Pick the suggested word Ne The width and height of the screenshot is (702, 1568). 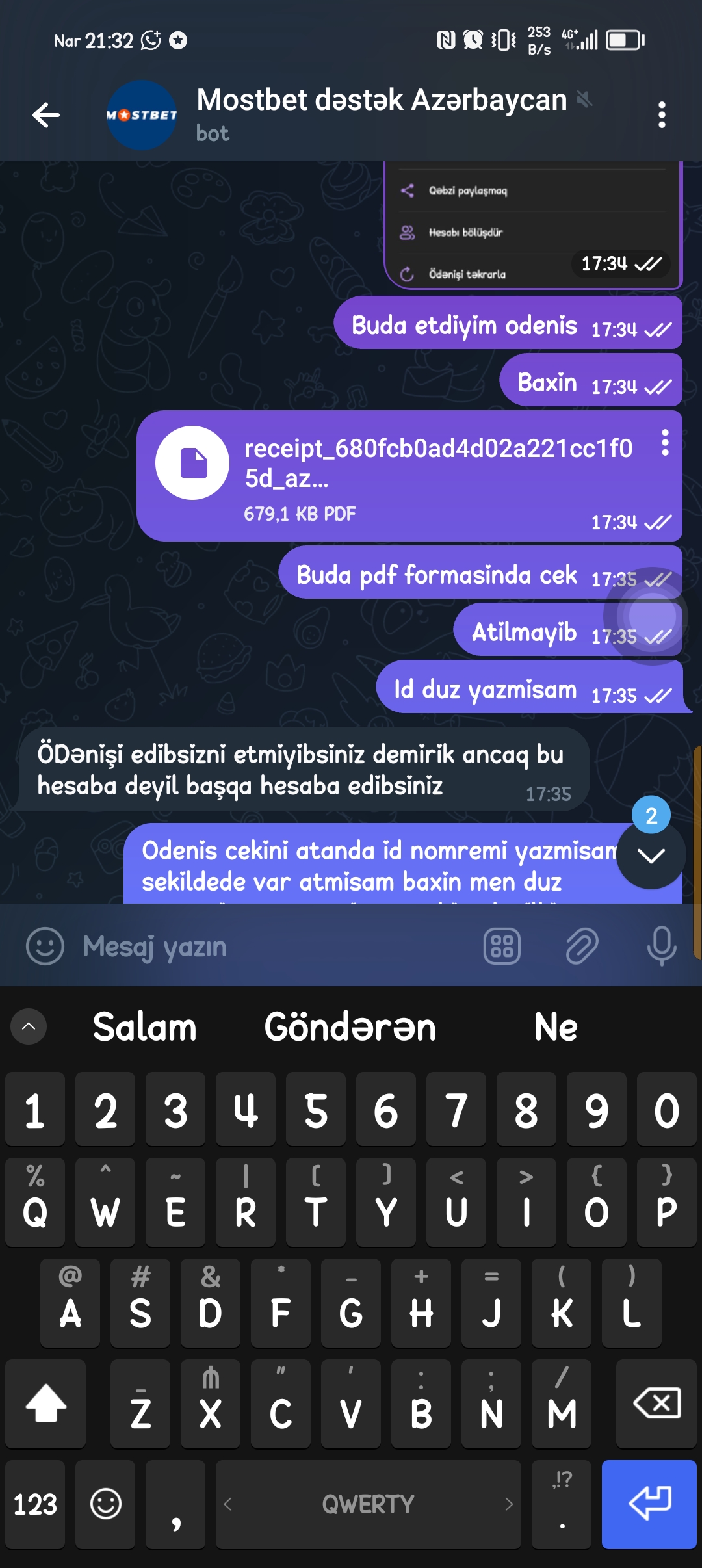pyautogui.click(x=556, y=1027)
